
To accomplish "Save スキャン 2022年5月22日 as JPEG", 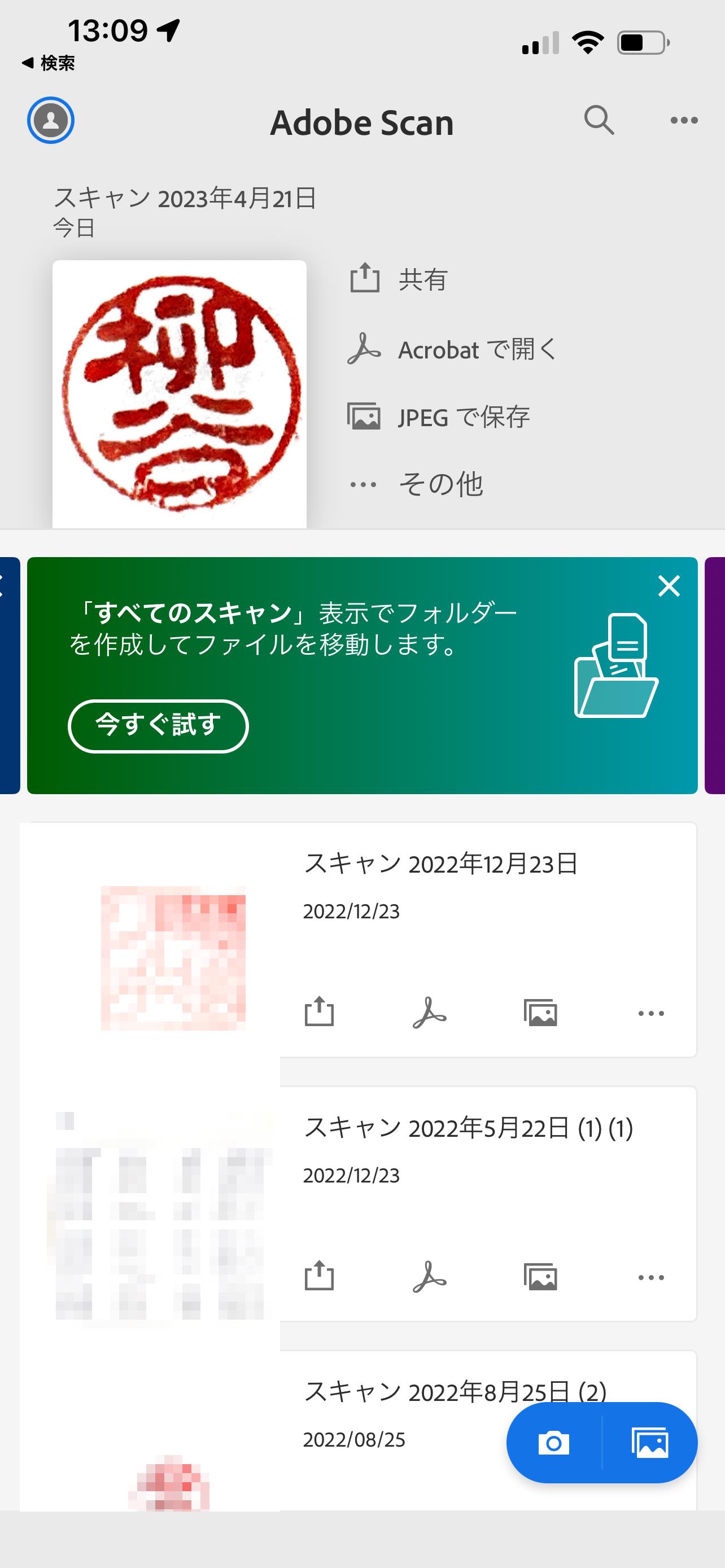I will pyautogui.click(x=541, y=1278).
